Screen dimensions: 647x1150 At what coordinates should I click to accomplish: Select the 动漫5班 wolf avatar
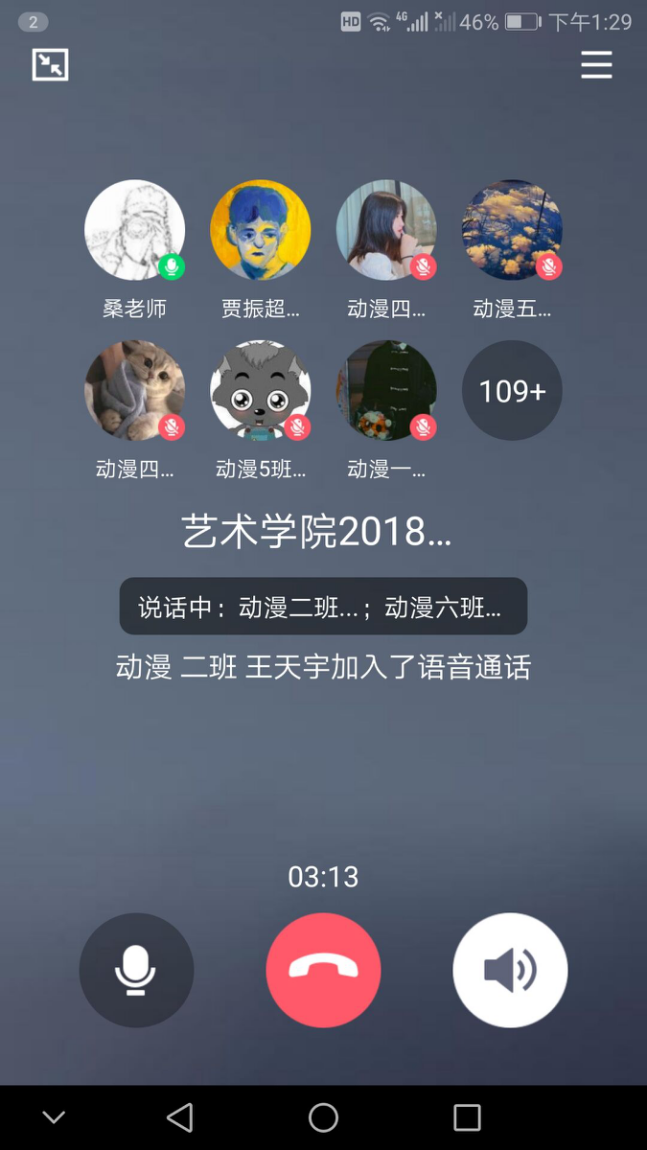coord(260,391)
